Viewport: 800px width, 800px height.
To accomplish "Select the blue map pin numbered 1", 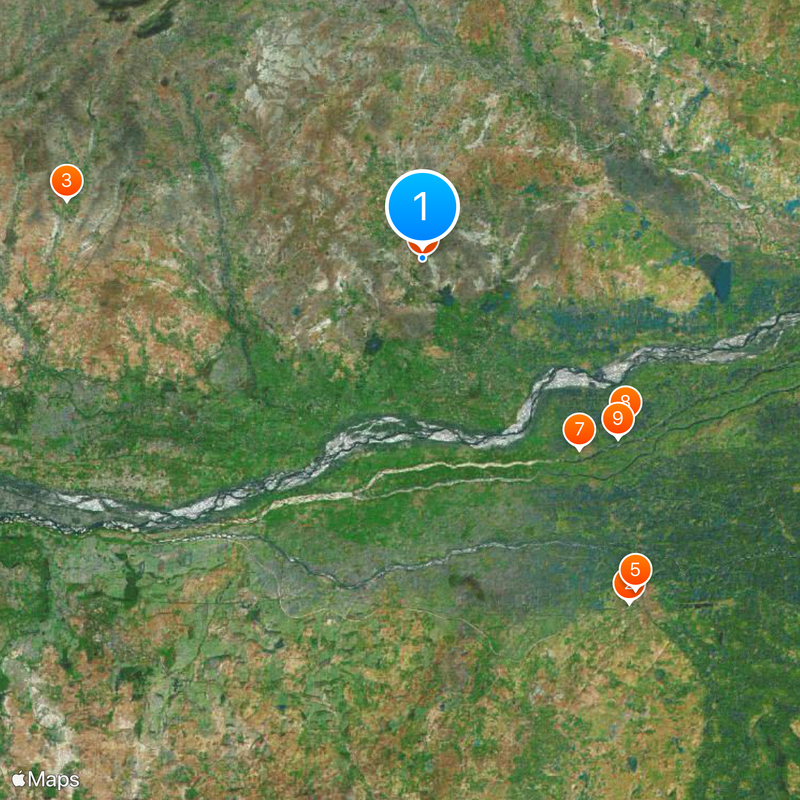I will [422, 207].
